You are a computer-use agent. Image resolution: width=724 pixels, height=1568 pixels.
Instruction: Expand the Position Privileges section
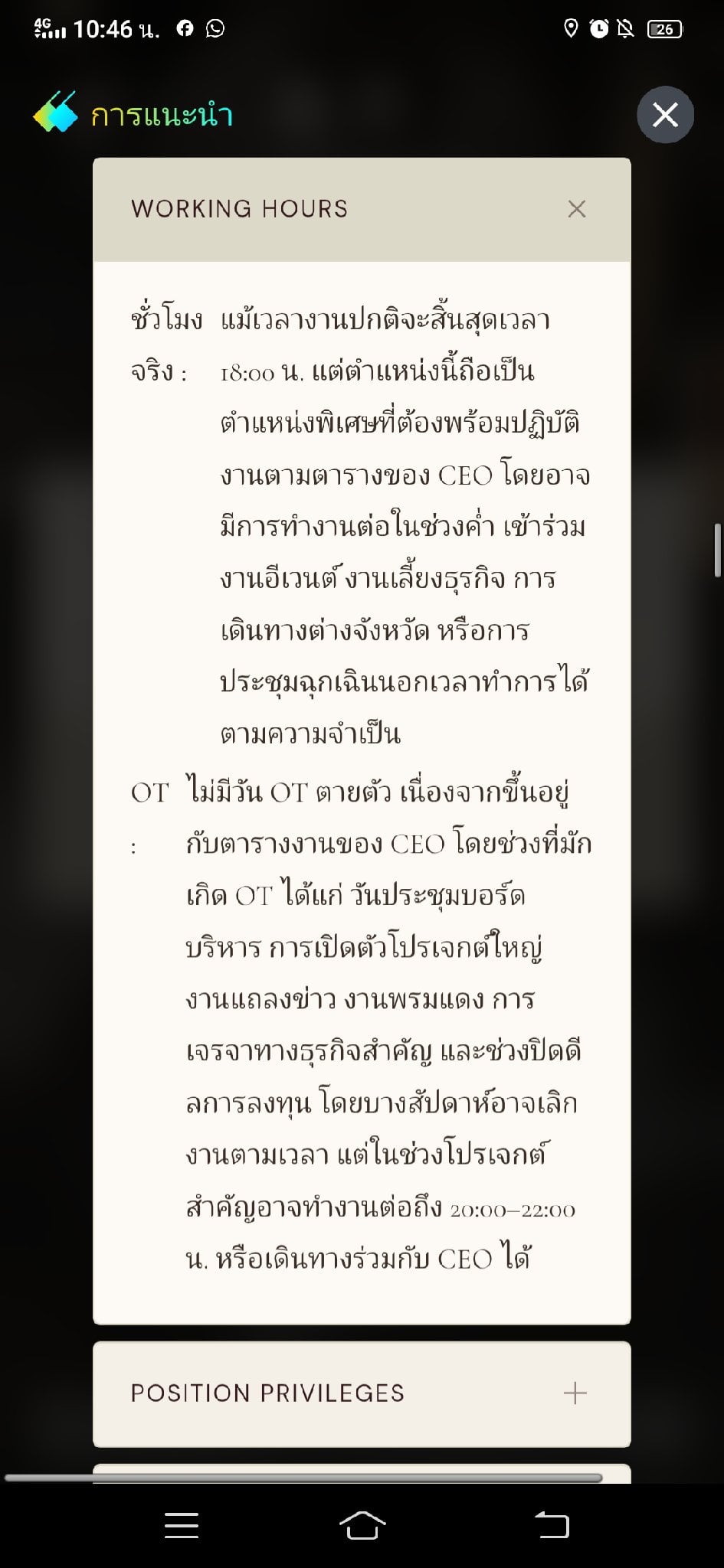(x=575, y=1393)
